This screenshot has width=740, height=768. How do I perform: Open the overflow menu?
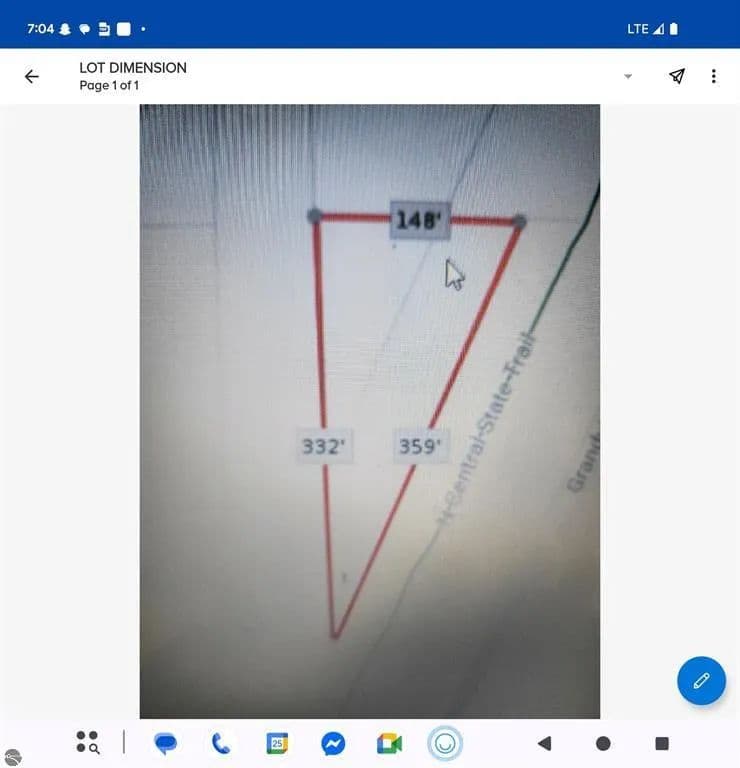713,76
